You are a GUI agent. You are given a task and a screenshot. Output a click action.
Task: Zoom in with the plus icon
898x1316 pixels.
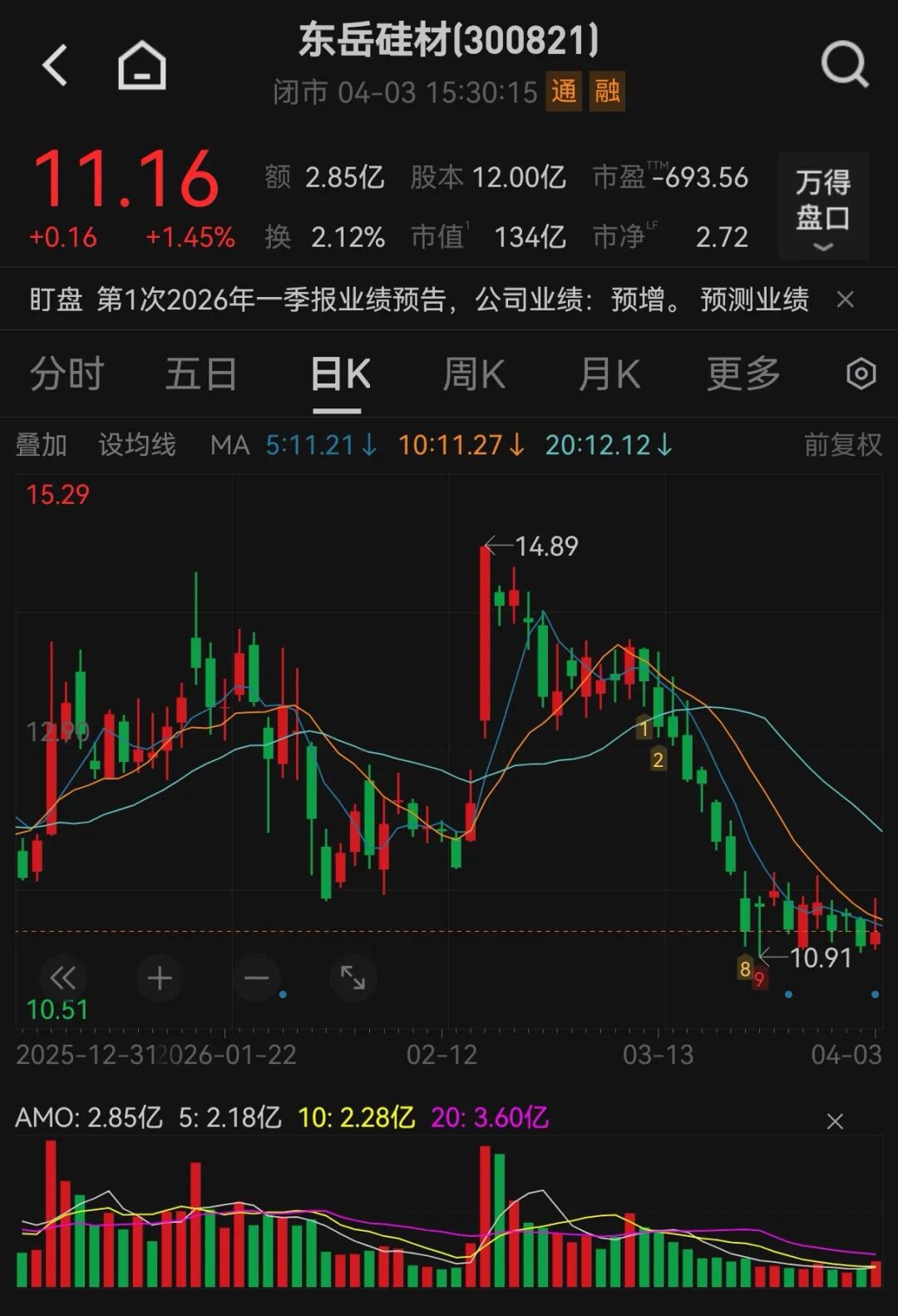point(160,978)
